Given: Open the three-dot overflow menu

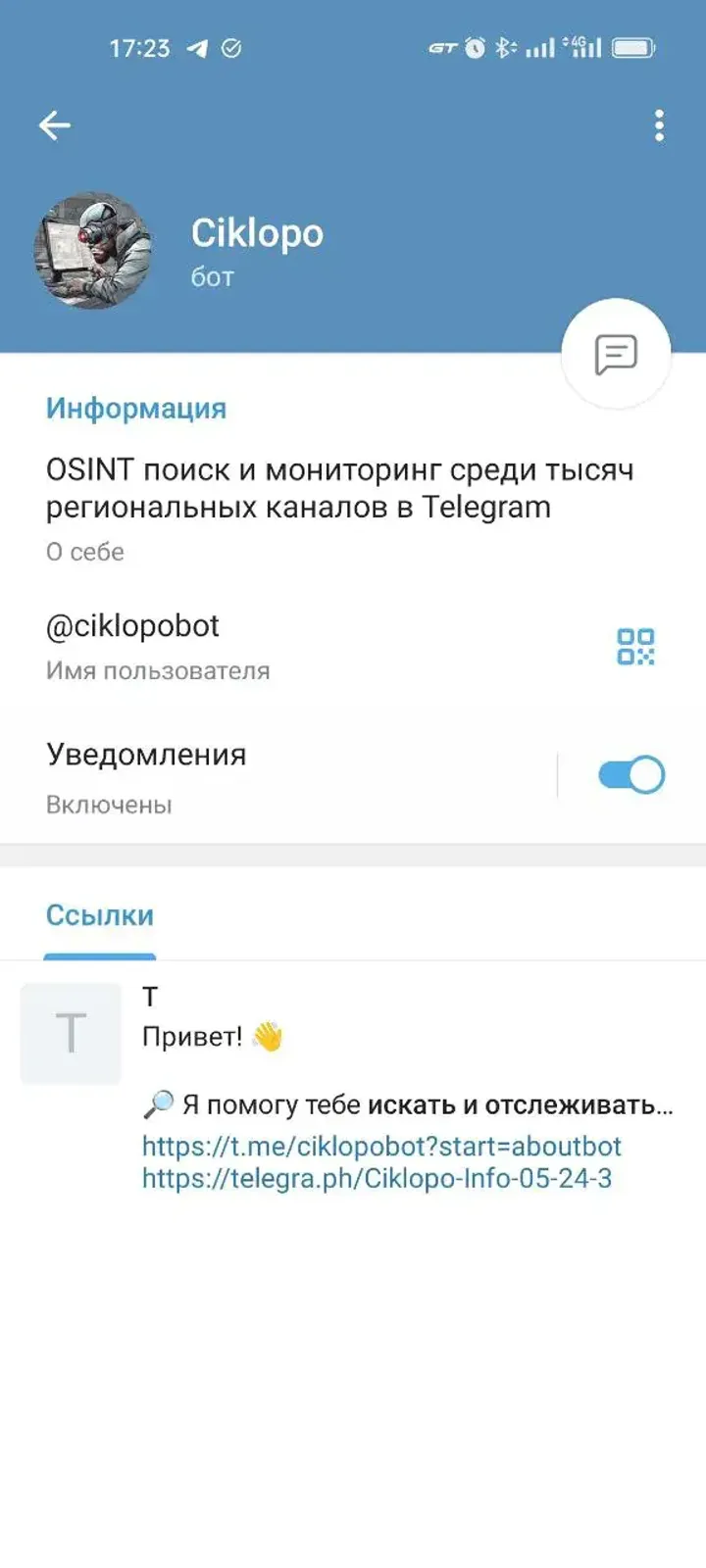Looking at the screenshot, I should click(658, 124).
